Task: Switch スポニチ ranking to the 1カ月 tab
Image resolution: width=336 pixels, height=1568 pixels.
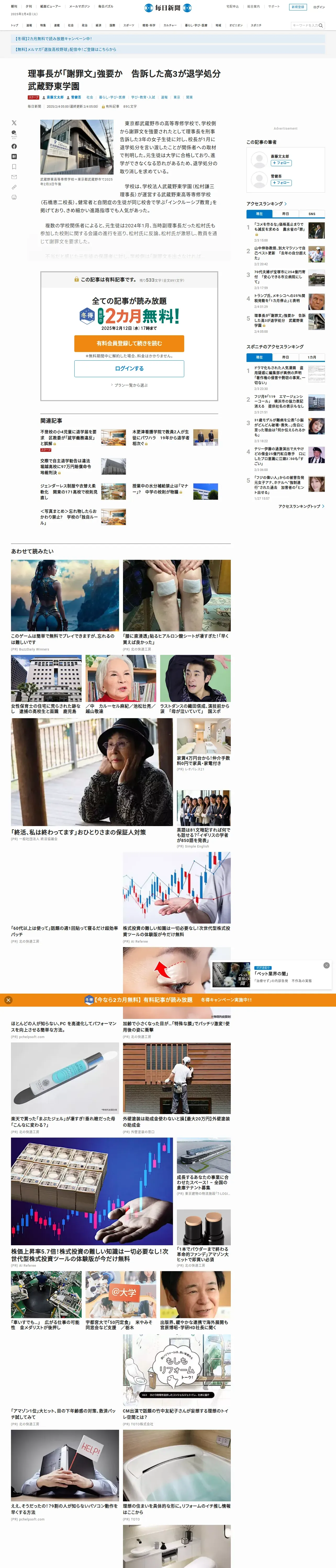Action: click(x=312, y=357)
